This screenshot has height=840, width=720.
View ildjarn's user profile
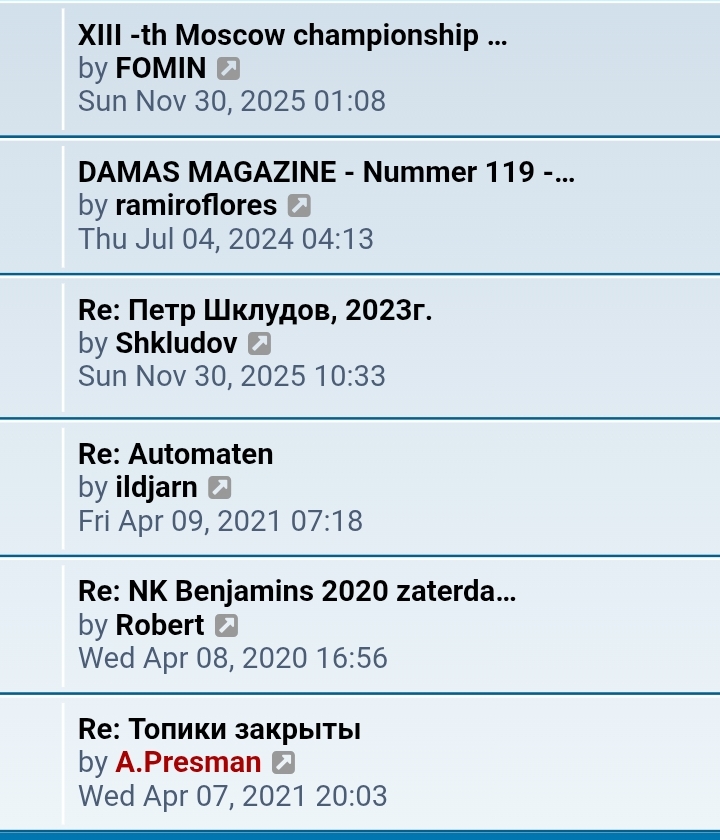pos(157,487)
